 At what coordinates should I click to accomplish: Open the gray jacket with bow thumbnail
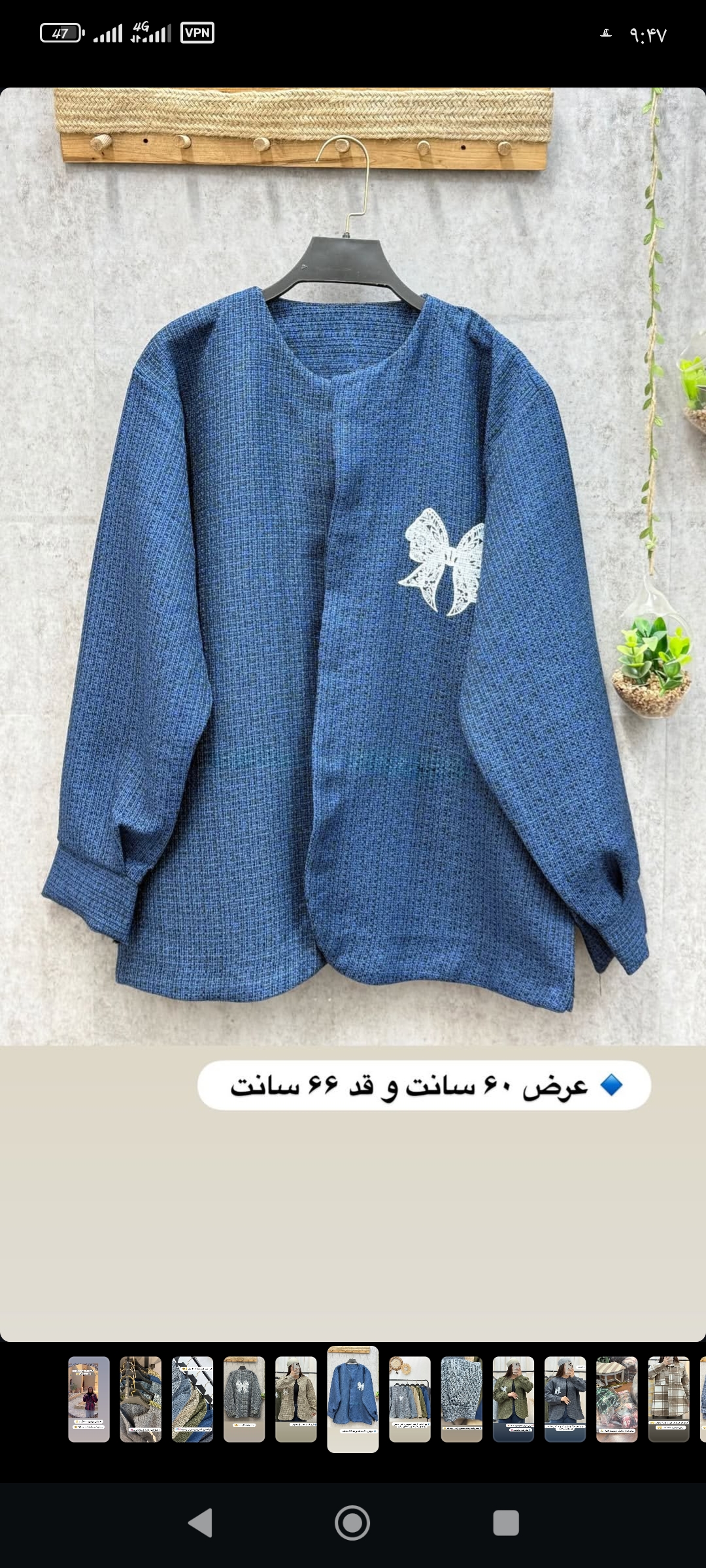(x=244, y=1399)
